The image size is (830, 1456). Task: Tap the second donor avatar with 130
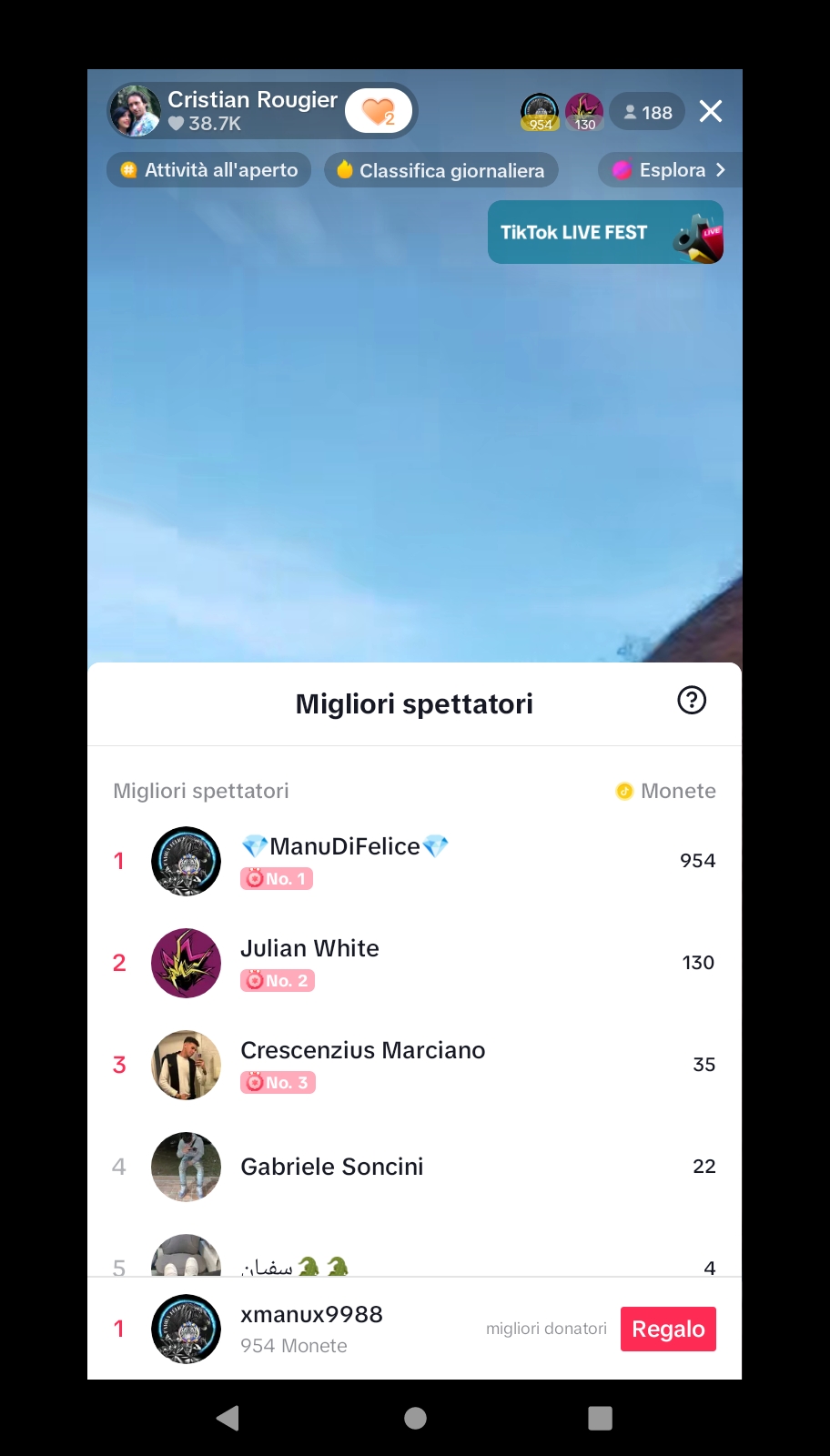click(x=584, y=112)
